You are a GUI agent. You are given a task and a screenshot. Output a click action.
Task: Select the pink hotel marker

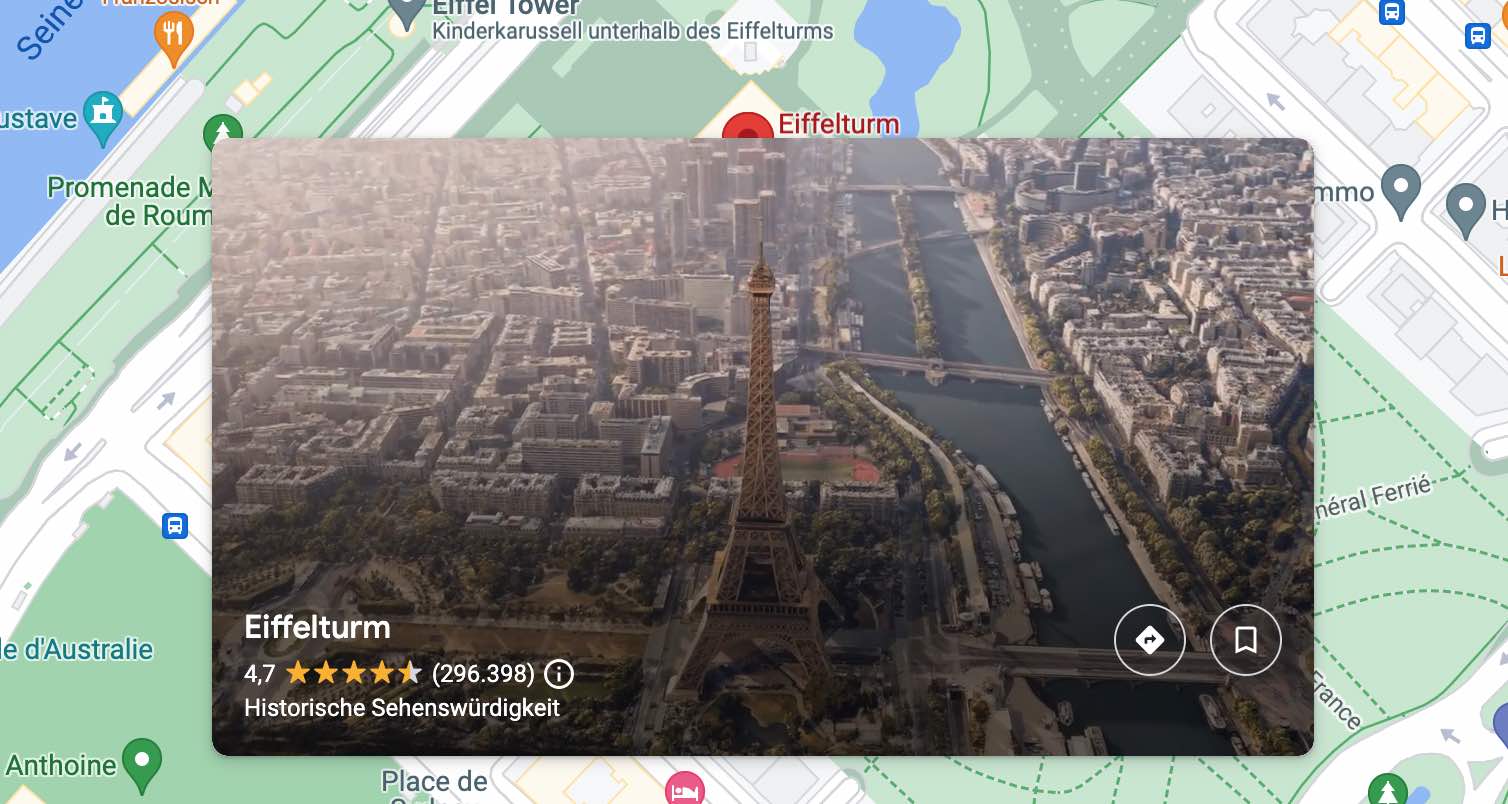click(x=684, y=788)
